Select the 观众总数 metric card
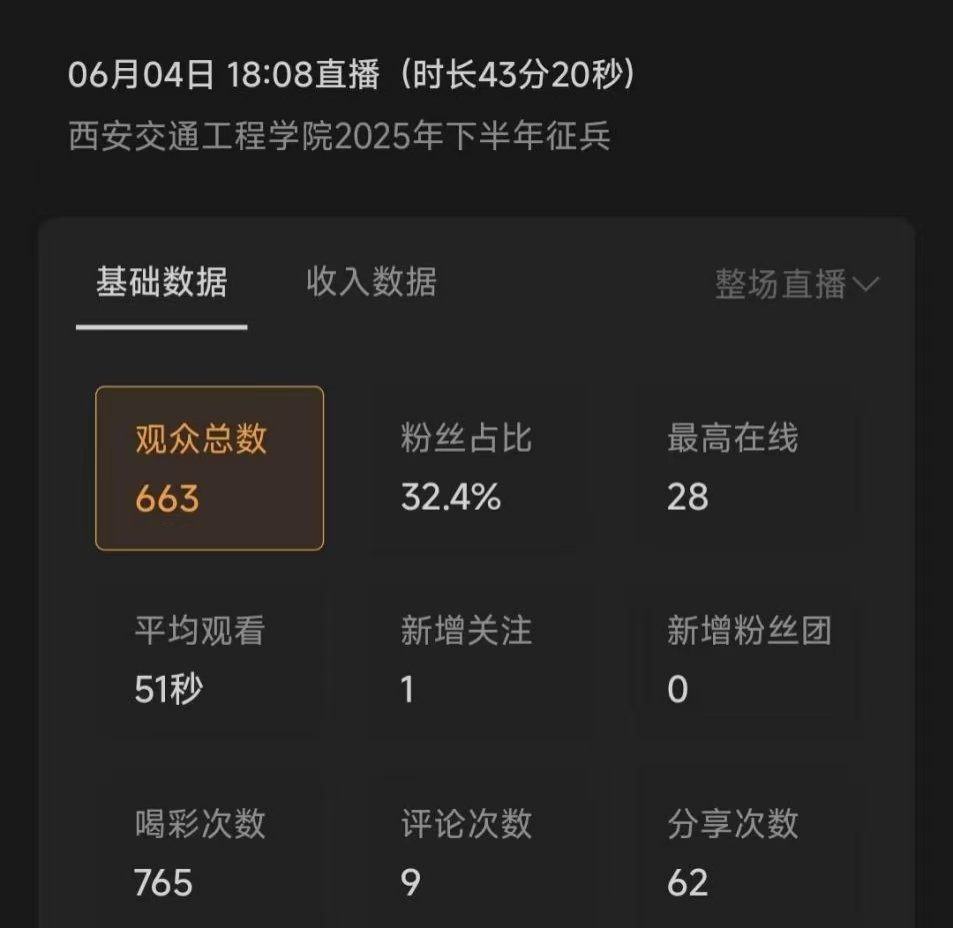Image resolution: width=953 pixels, height=928 pixels. click(209, 468)
